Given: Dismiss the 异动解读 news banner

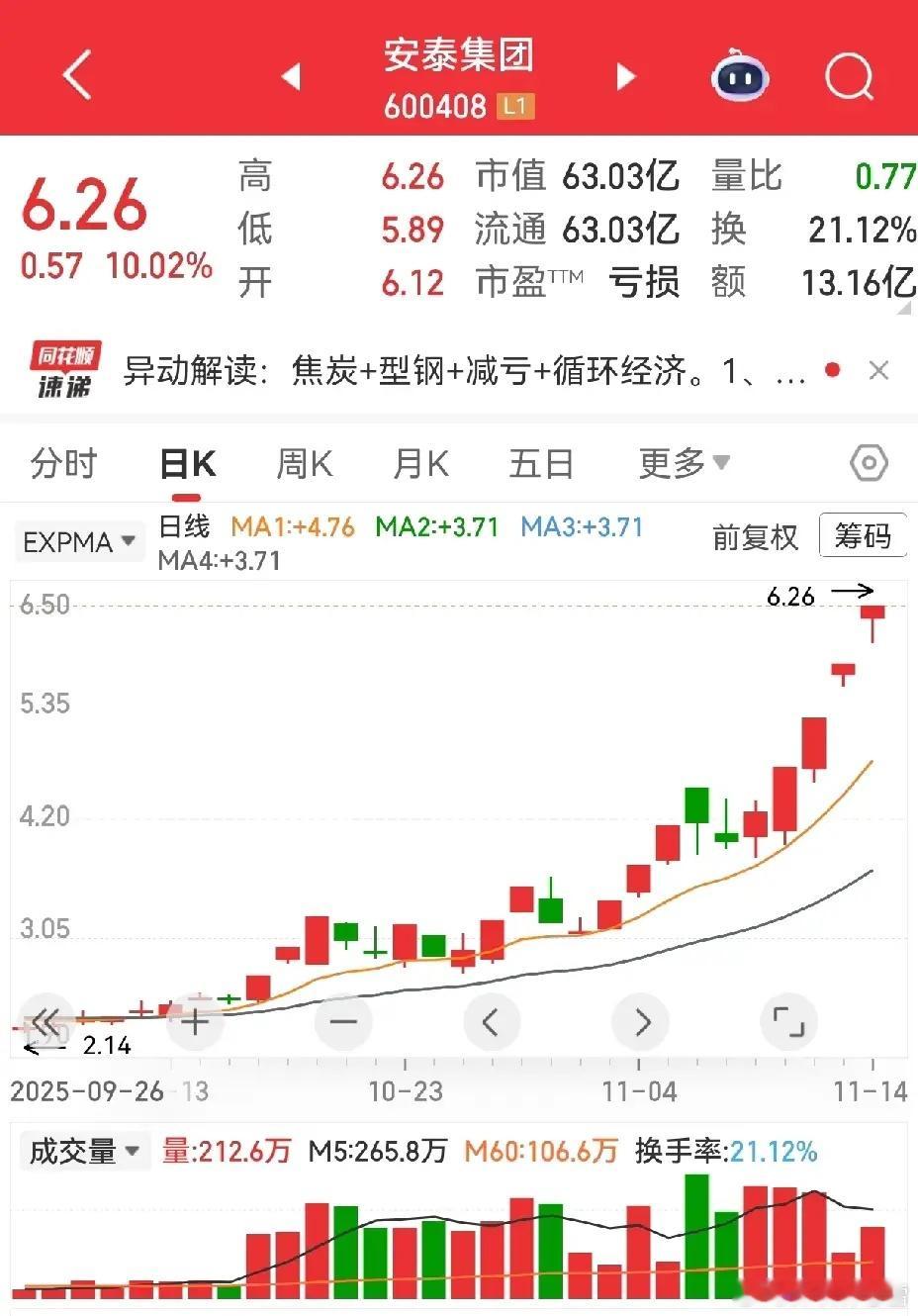Looking at the screenshot, I should click(x=878, y=369).
